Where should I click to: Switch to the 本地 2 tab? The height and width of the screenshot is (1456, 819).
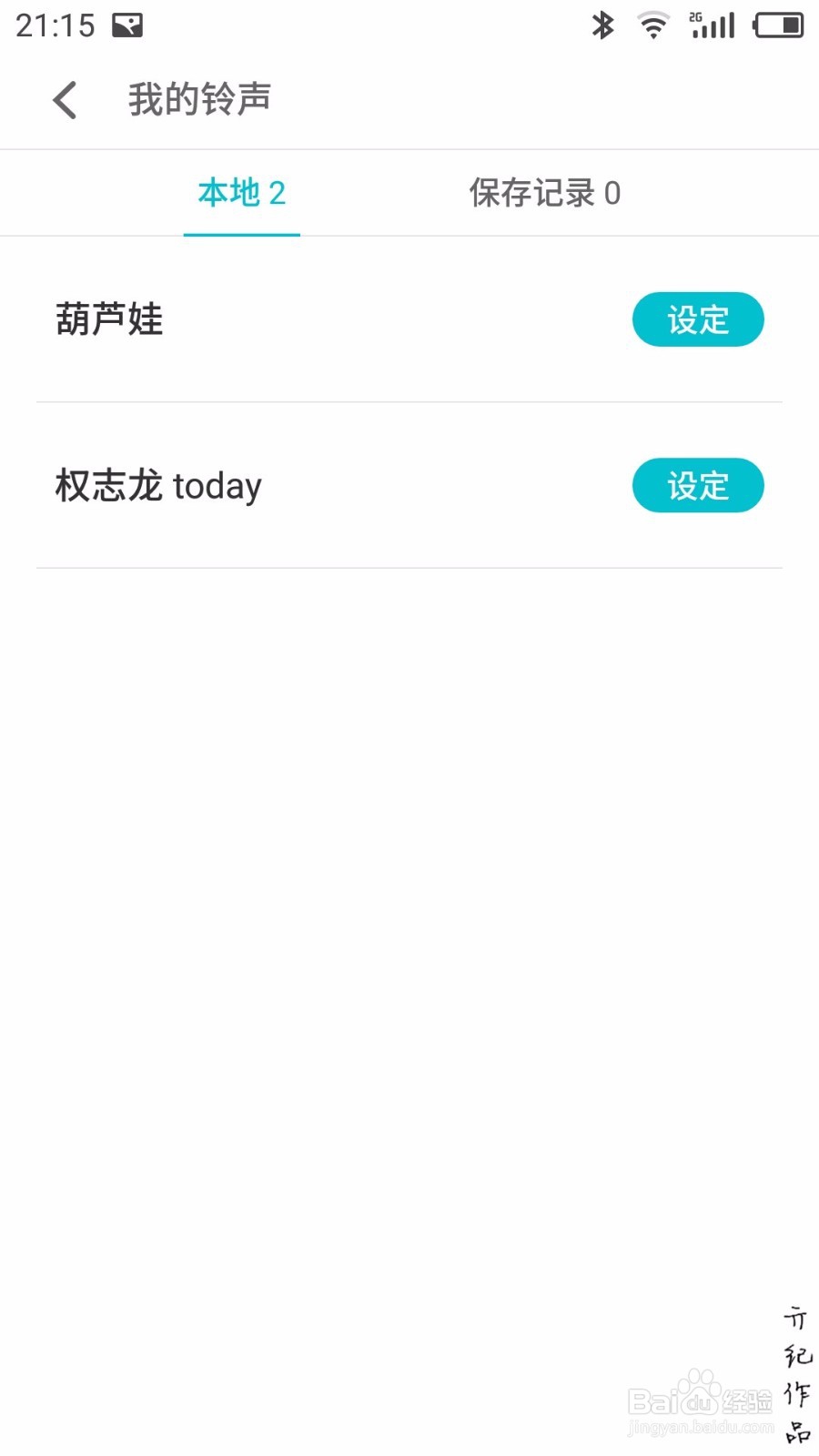[x=241, y=193]
